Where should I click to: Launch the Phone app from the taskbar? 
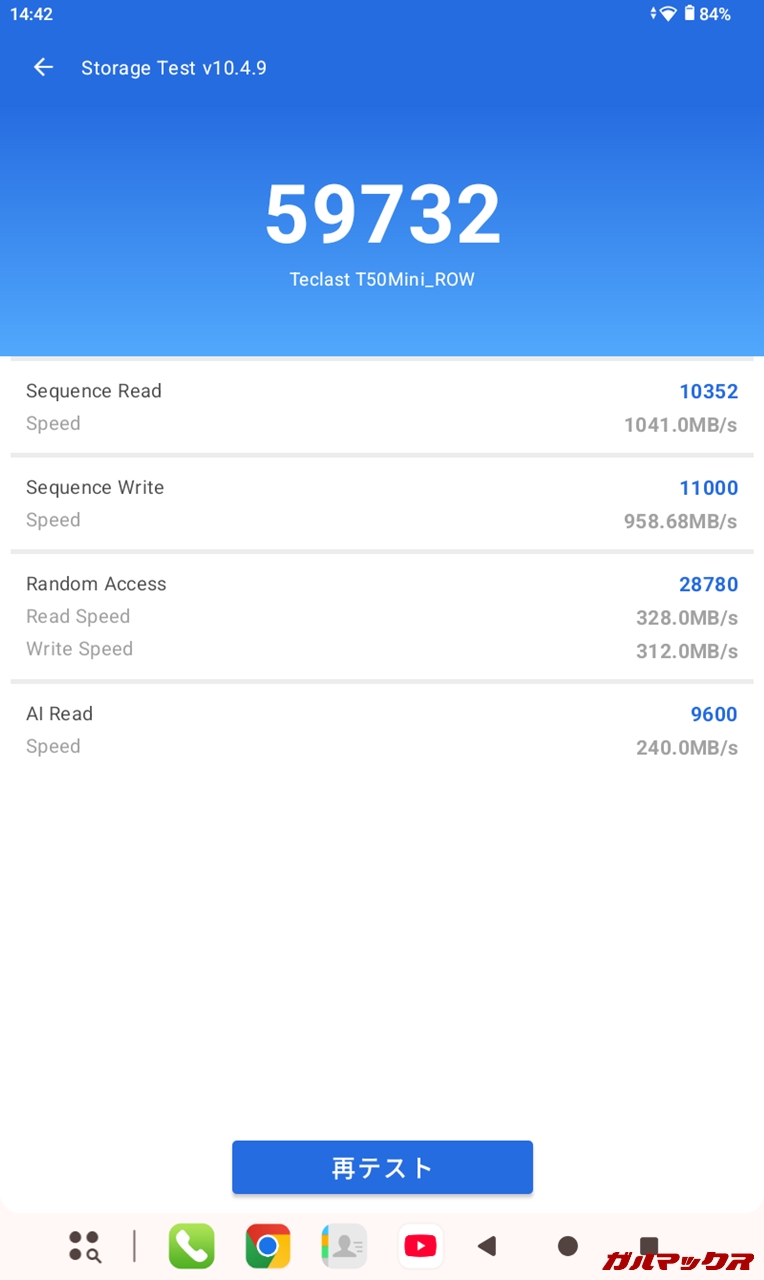coord(191,1246)
